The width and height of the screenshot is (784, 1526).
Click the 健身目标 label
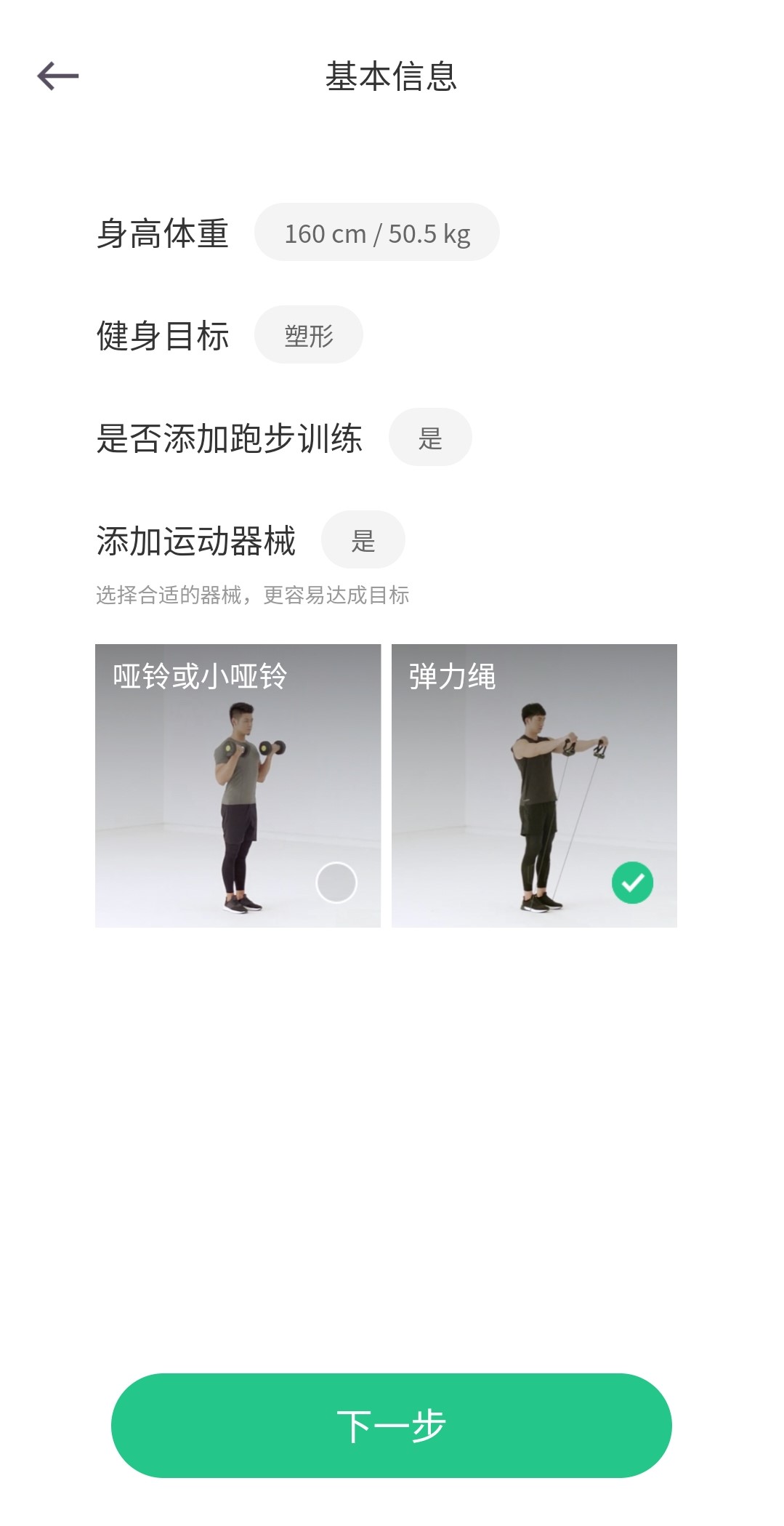coord(162,335)
